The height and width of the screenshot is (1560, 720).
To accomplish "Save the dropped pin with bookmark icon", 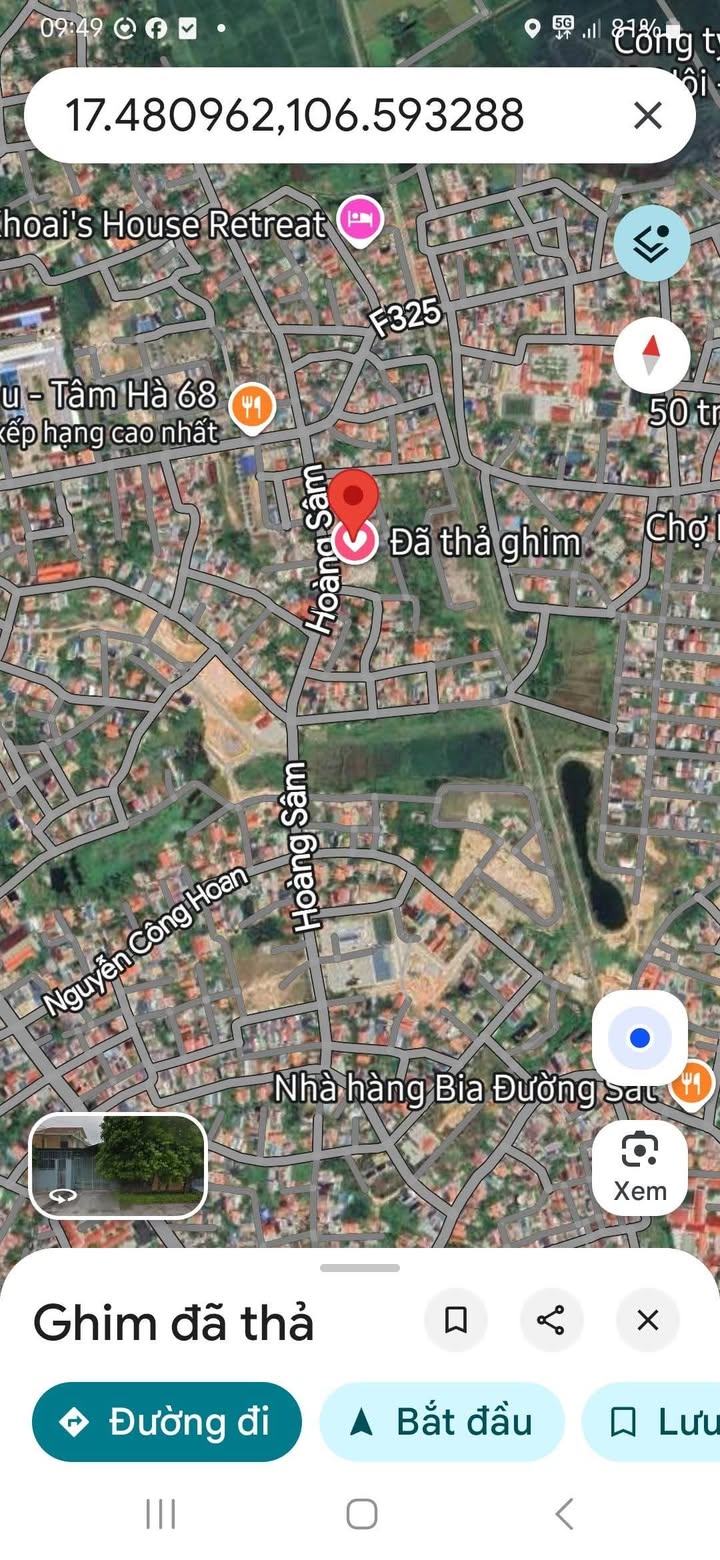I will (x=456, y=1320).
